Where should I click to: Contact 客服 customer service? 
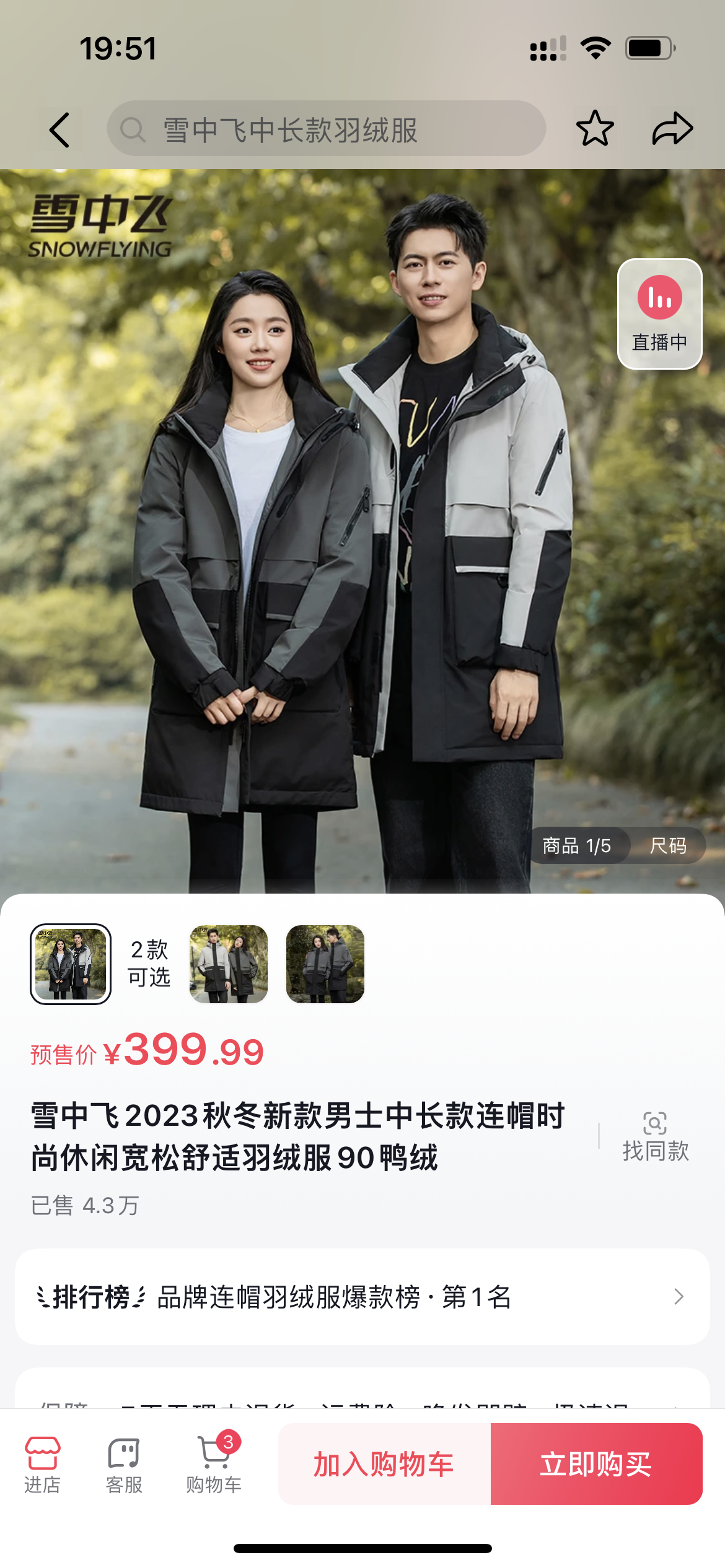(124, 1465)
